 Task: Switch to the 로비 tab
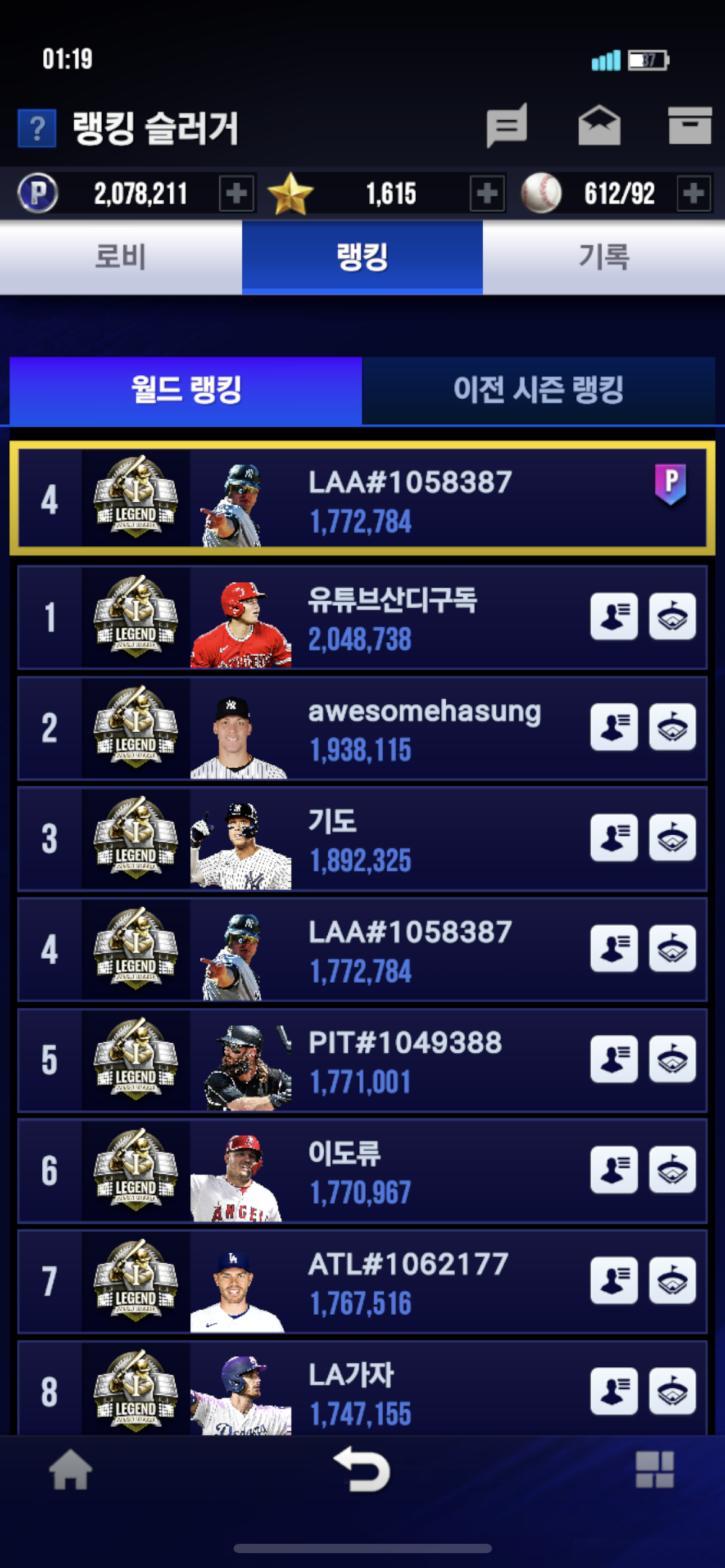pyautogui.click(x=121, y=257)
